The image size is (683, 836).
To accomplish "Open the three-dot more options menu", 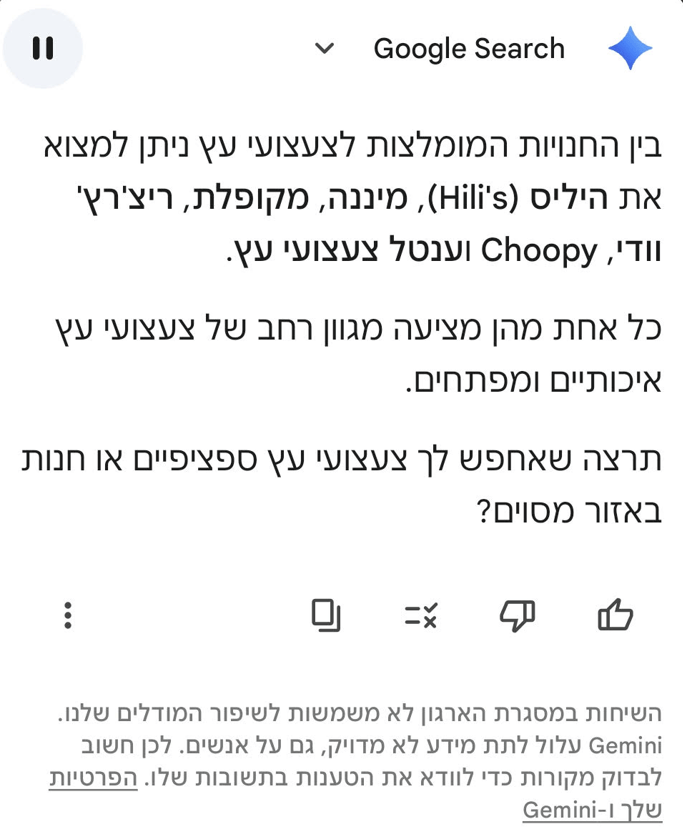I will (68, 615).
